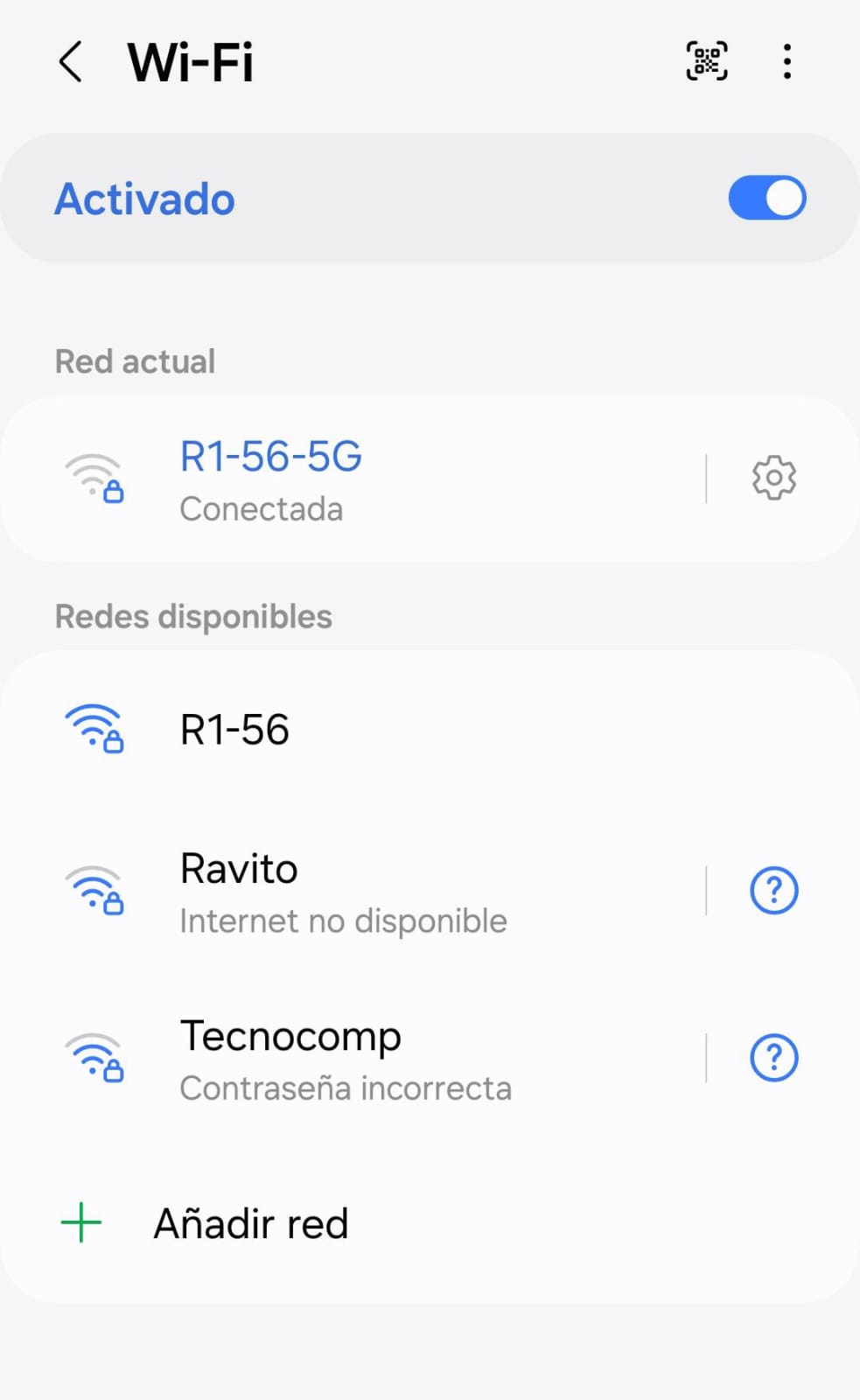Tap Añadir red to add a network

[x=251, y=1223]
